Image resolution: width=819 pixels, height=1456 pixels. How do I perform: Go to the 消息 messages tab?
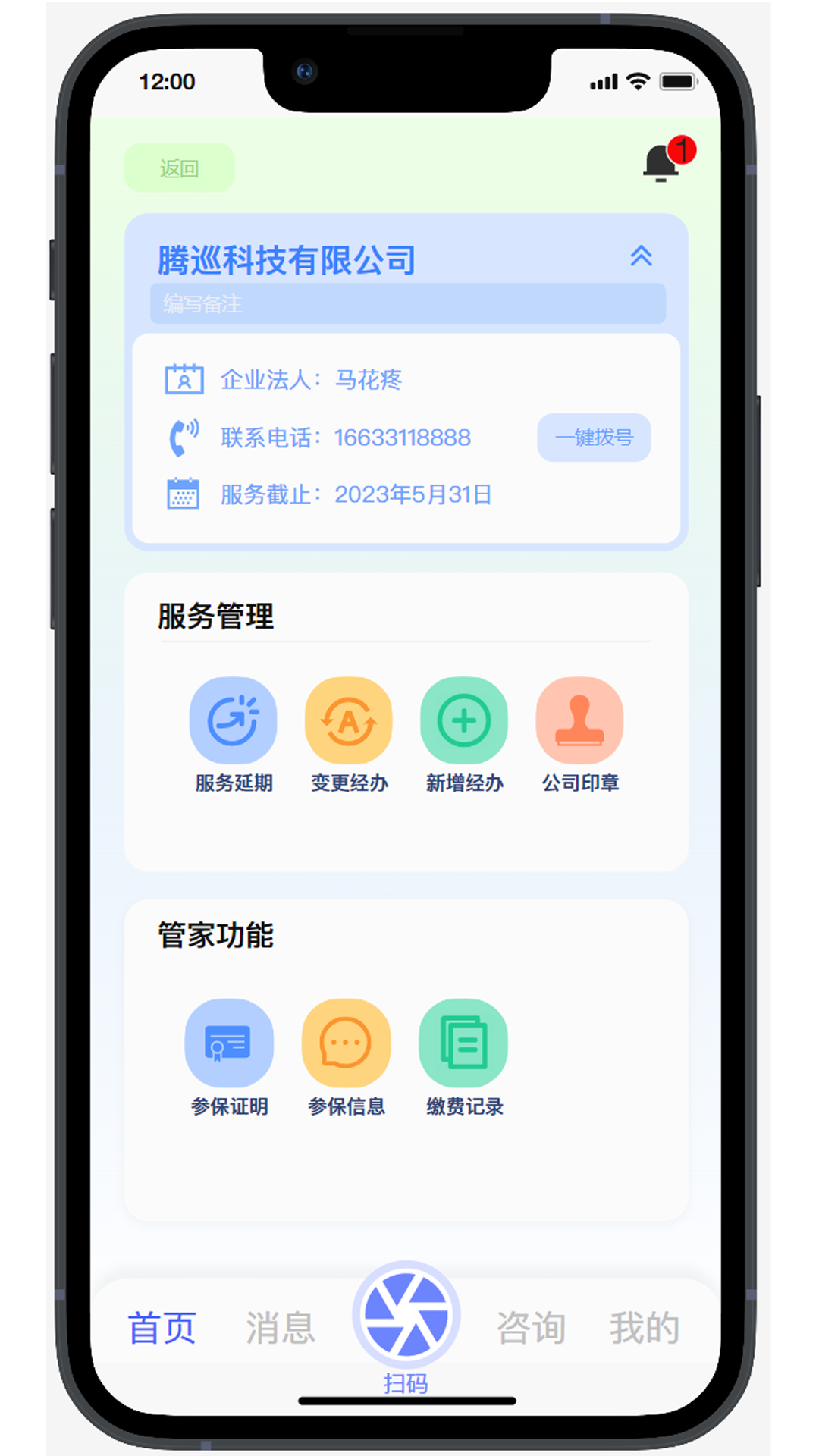280,1328
